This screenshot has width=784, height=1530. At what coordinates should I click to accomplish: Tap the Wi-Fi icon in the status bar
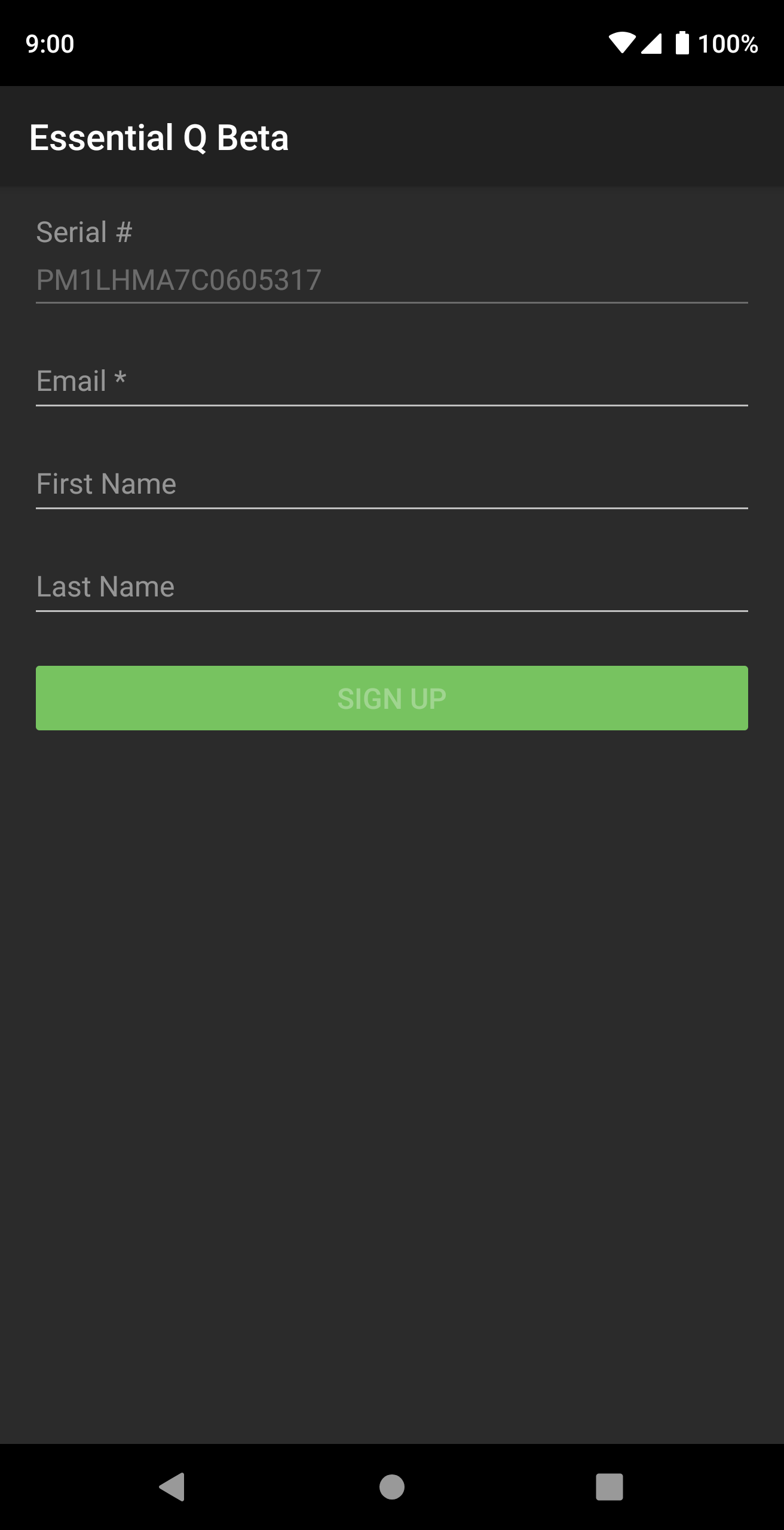point(623,43)
